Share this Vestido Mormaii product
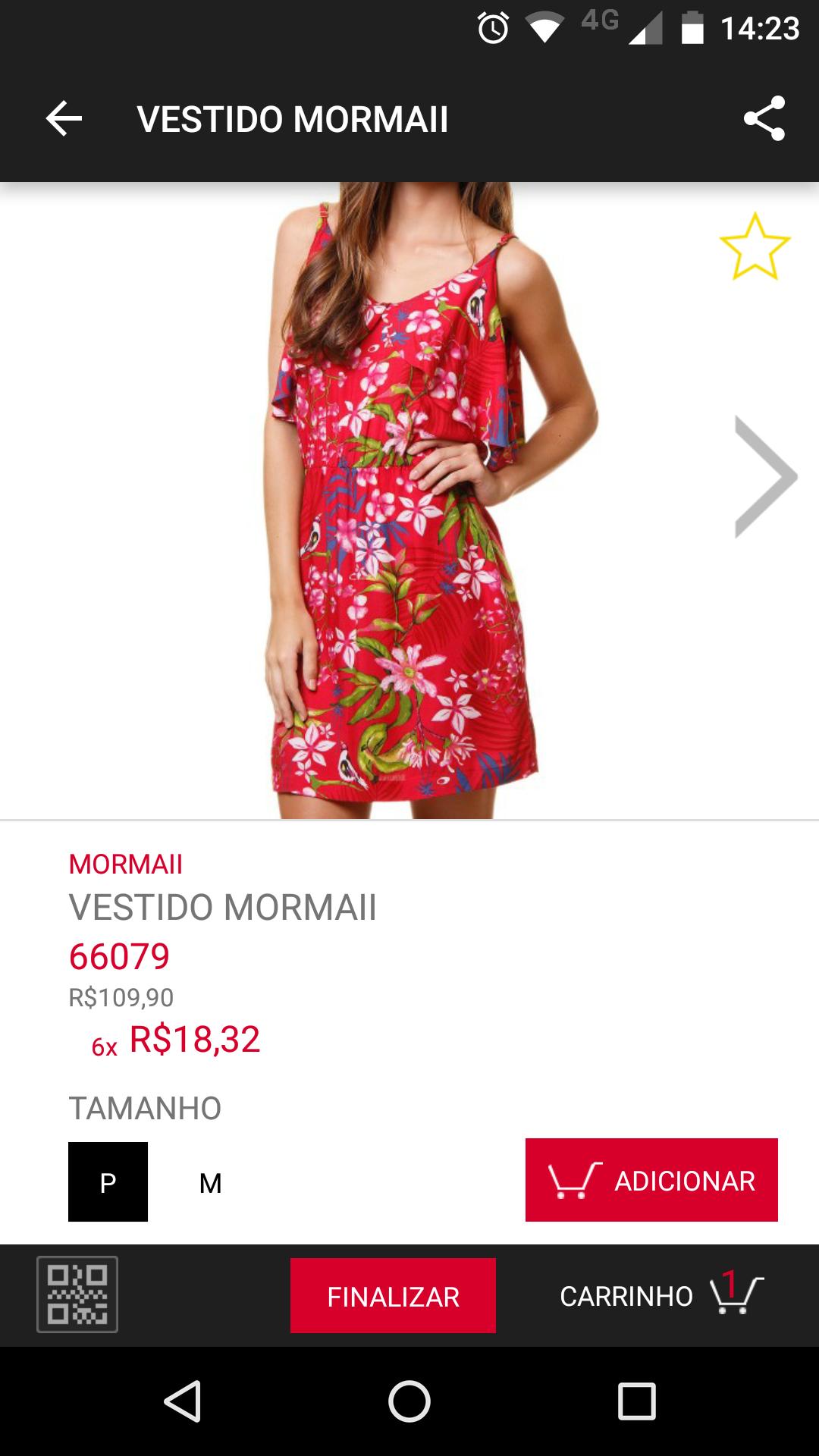 (x=764, y=118)
